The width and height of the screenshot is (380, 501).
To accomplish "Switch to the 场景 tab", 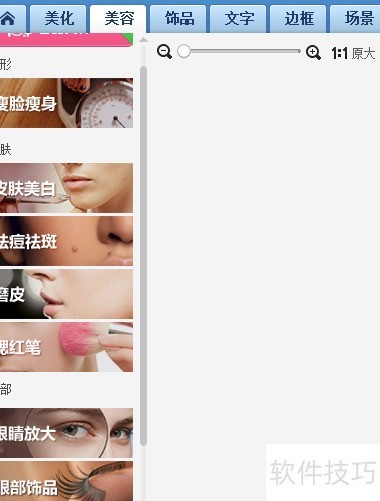I will (x=355, y=19).
